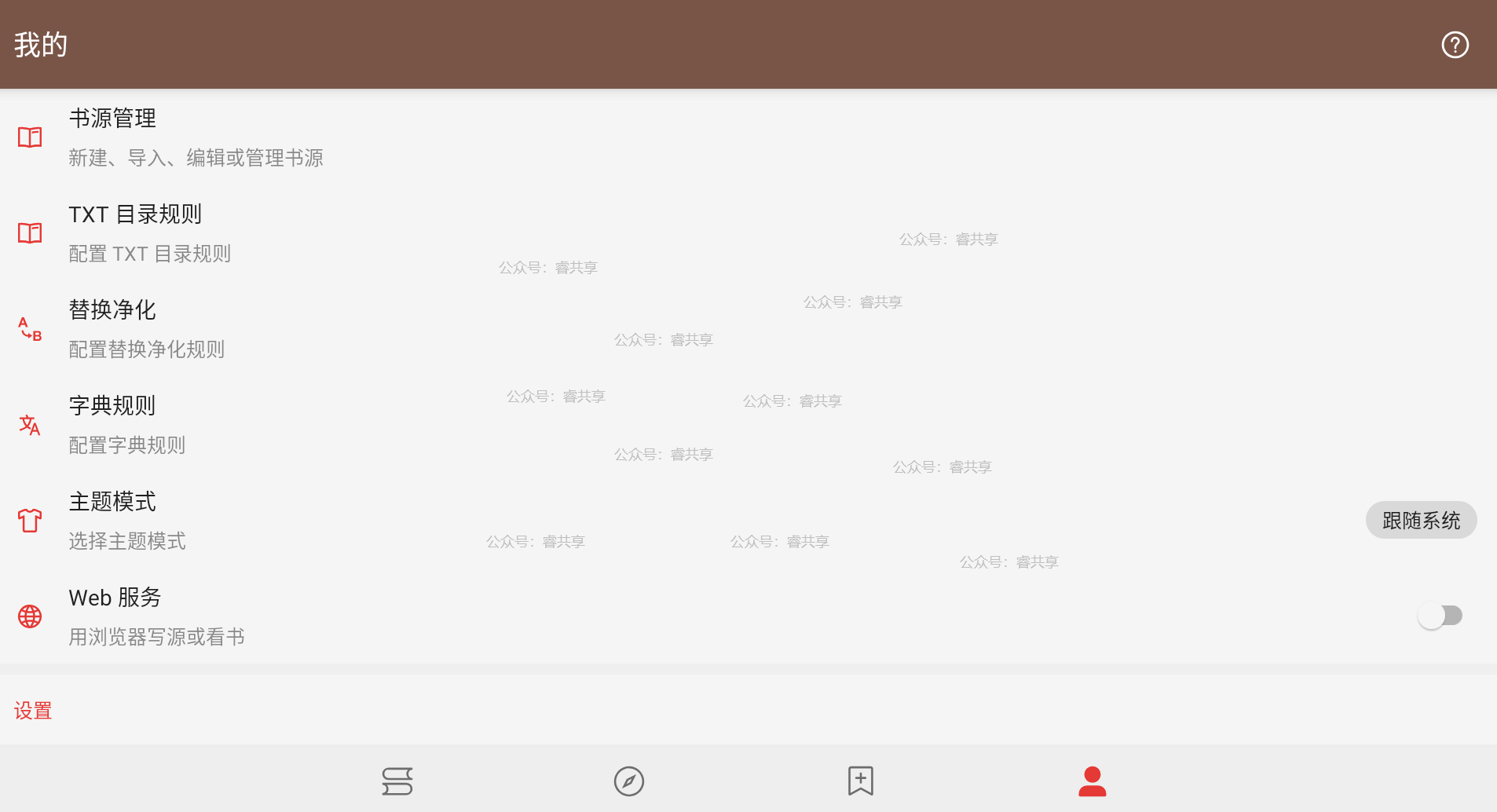
Task: Select theme mode 跟随系统 dropdown
Action: coord(1421,521)
